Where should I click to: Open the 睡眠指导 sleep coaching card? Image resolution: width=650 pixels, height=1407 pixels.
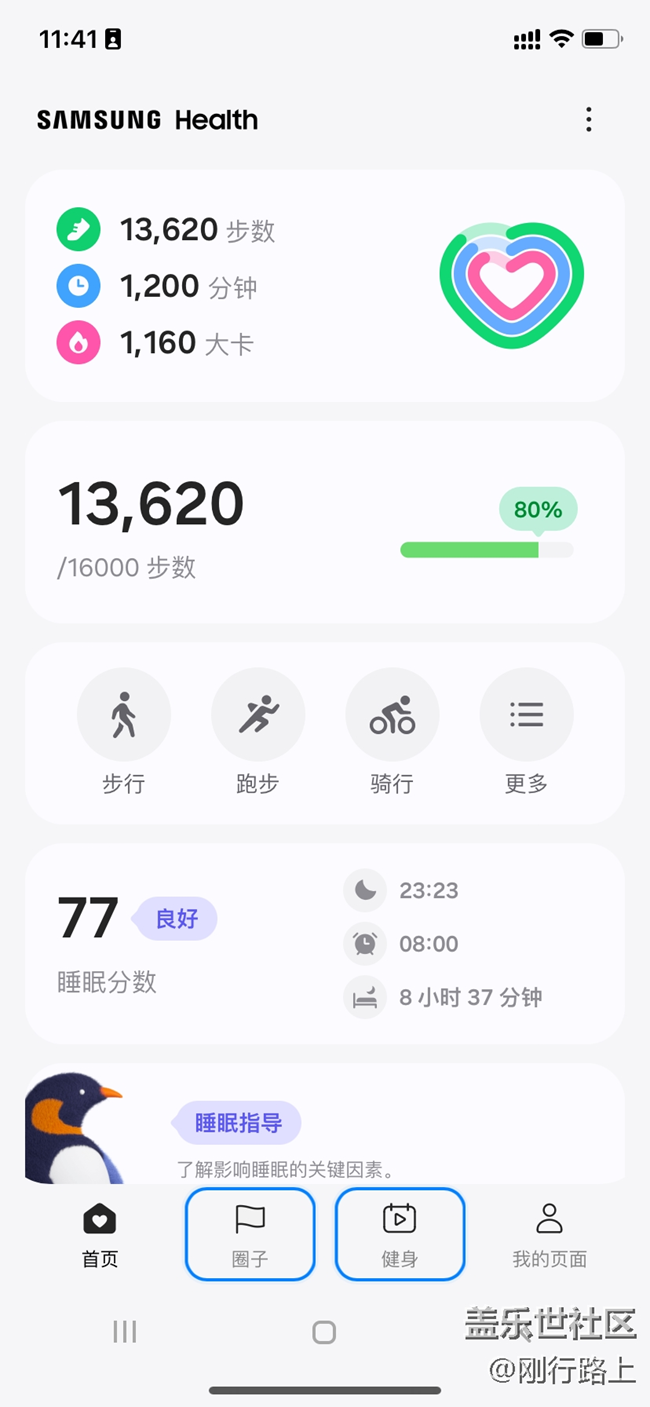(x=325, y=1124)
